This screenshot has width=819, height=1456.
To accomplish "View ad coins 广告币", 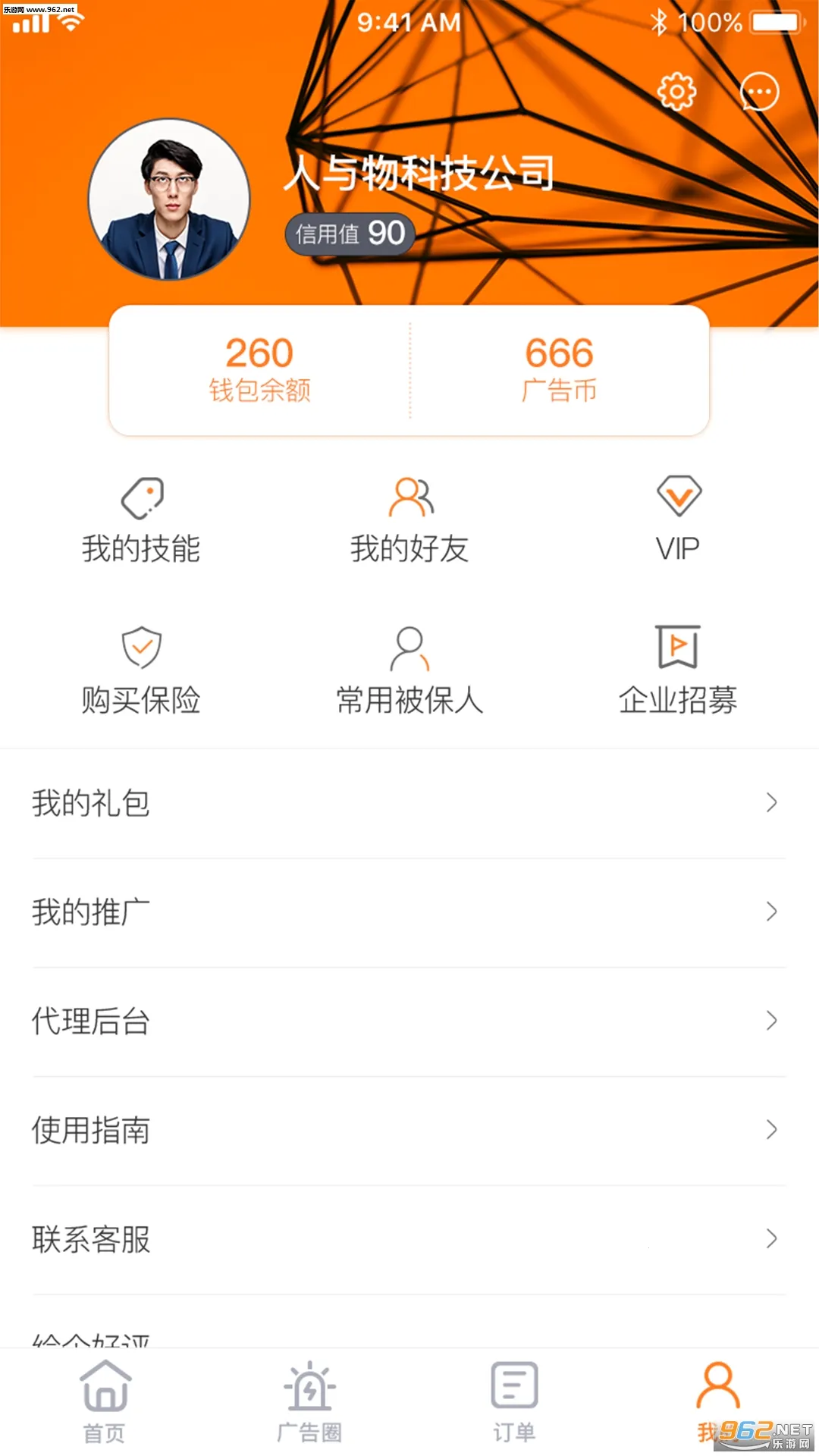I will pos(560,370).
